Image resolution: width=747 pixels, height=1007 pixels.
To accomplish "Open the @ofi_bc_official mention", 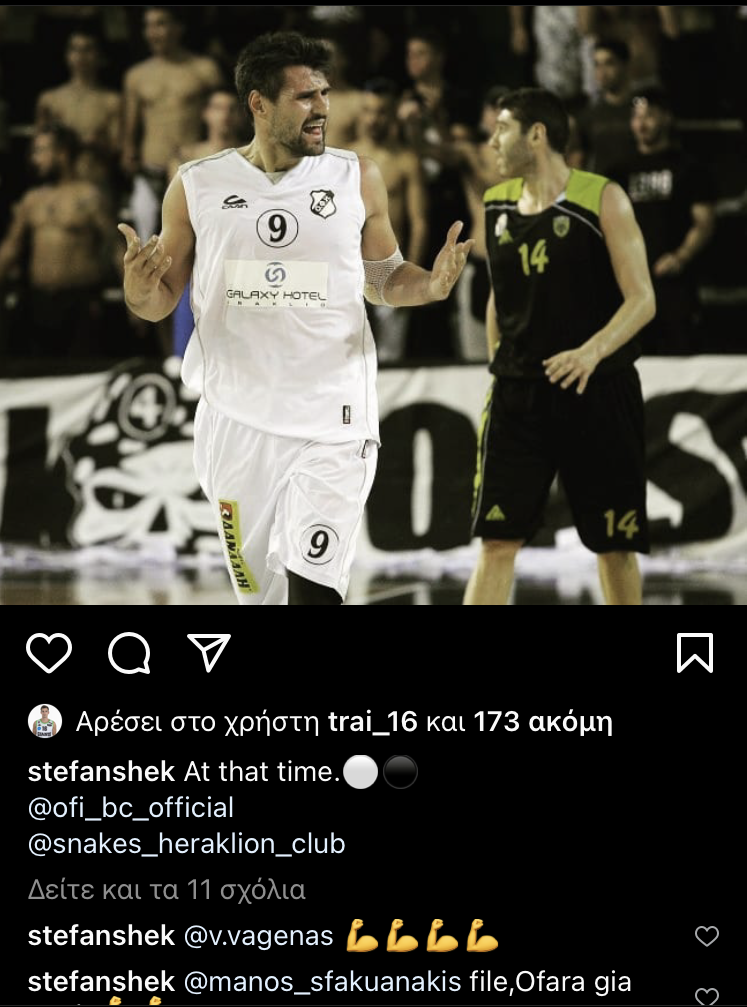I will click(131, 808).
